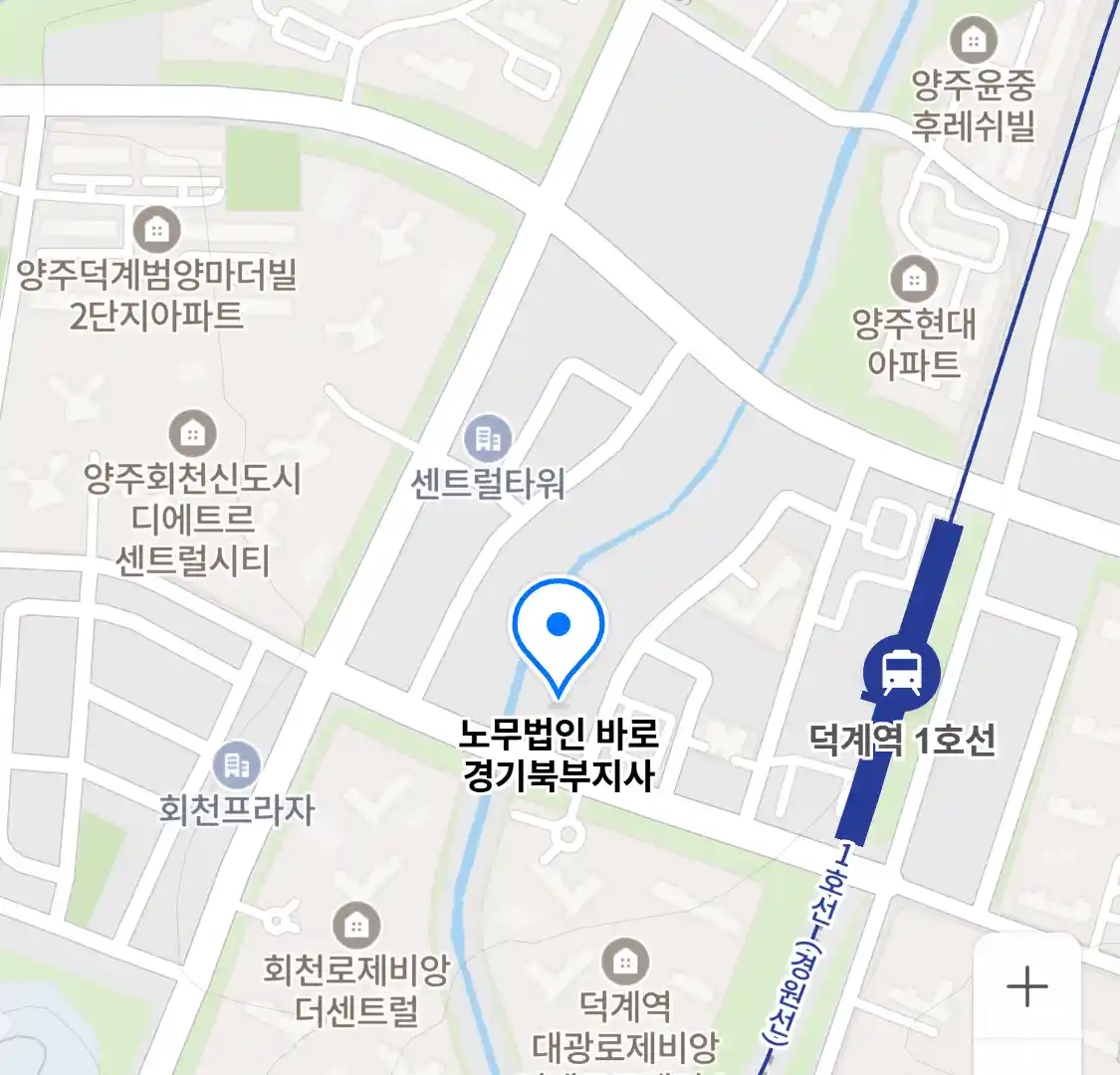
Task: Open 덕계역 1호선 station marker
Action: (901, 672)
